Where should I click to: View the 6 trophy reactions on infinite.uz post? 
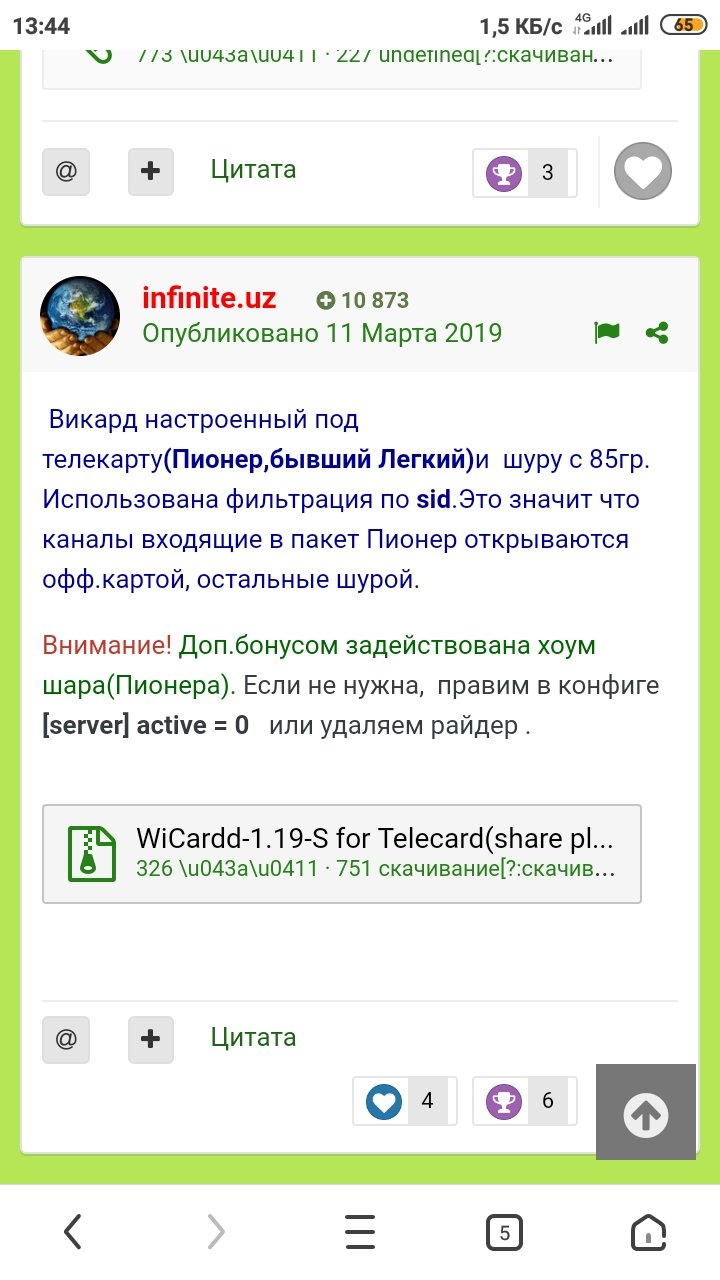click(525, 1101)
